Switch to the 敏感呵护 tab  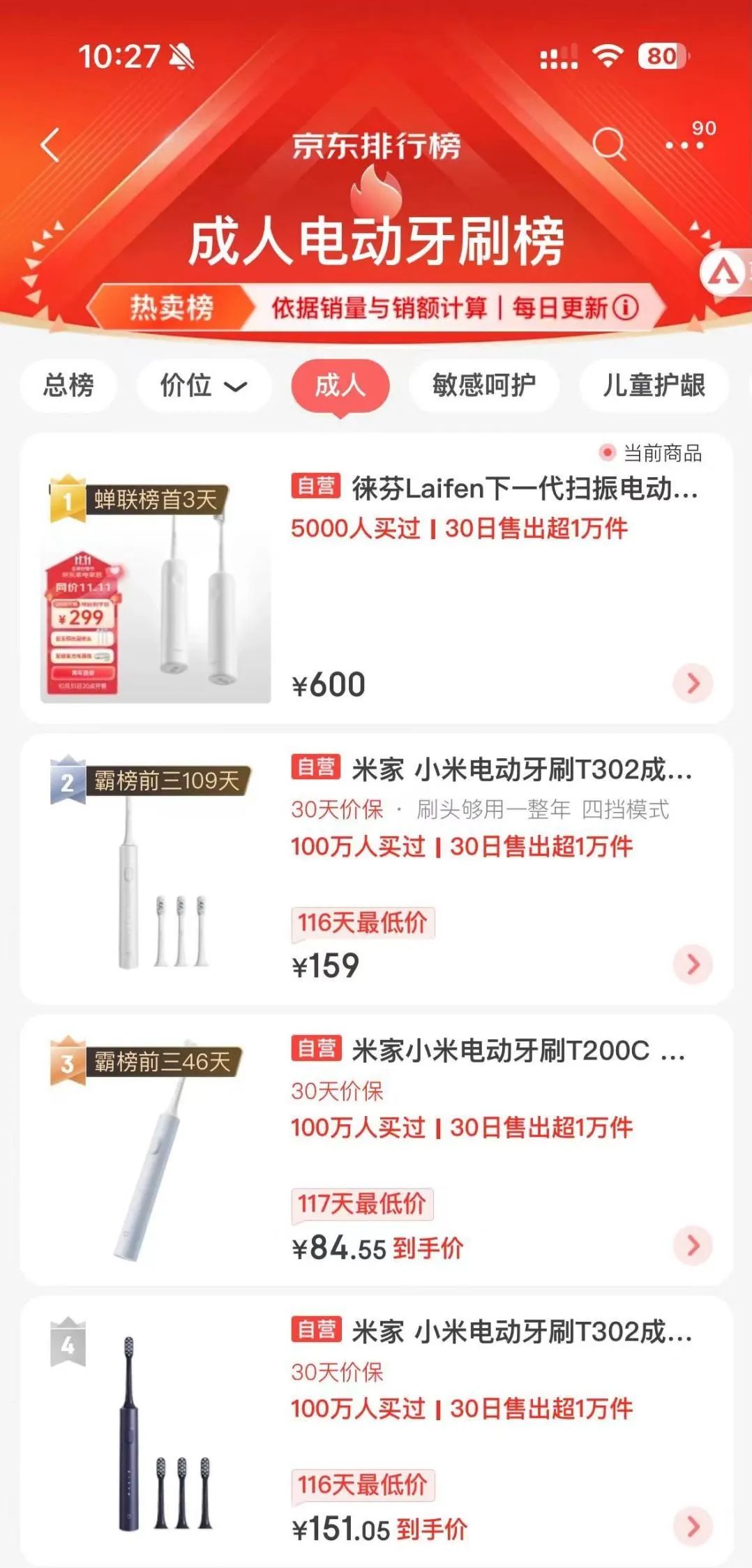(x=483, y=385)
